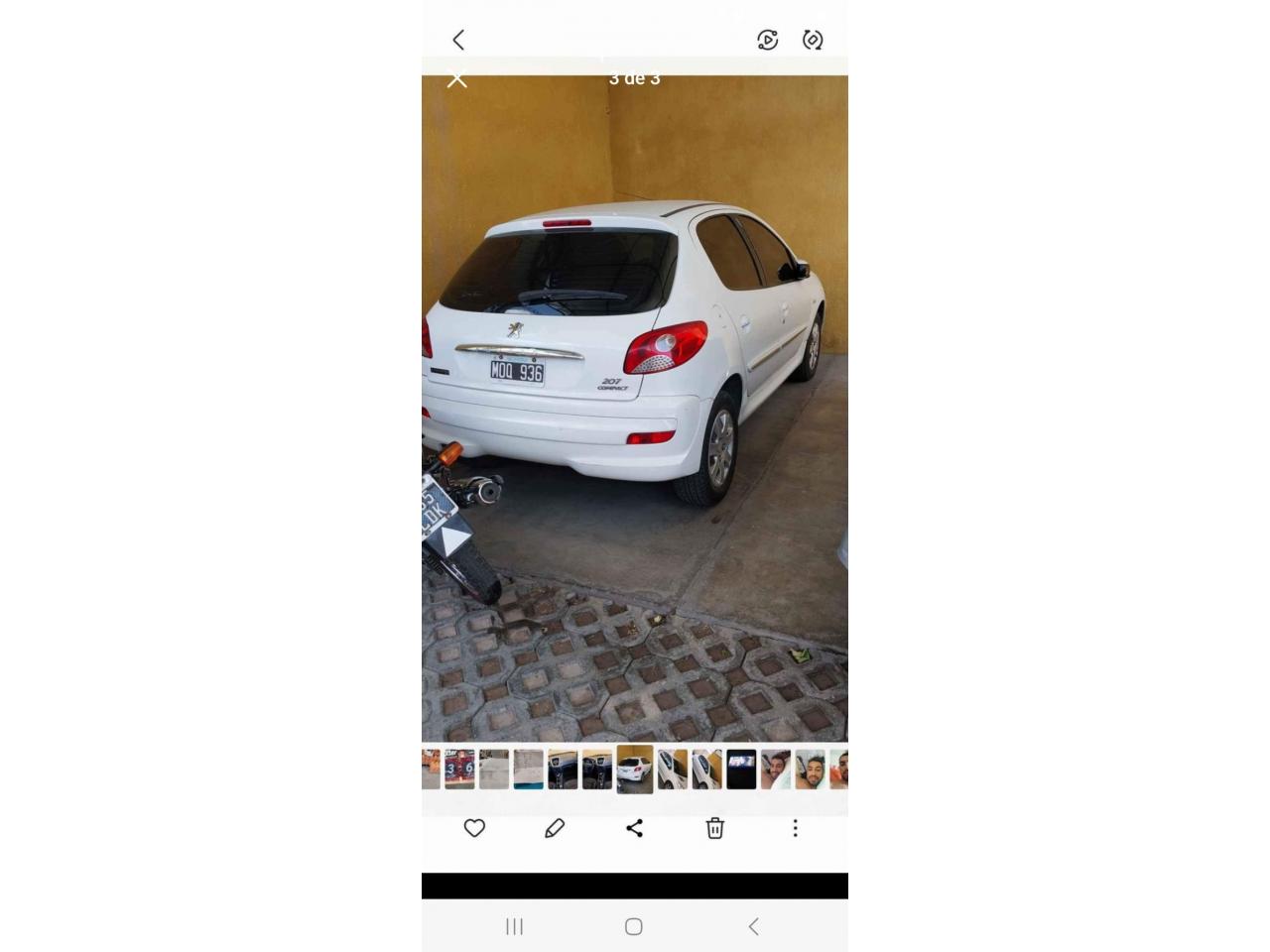Screen dimensions: 1270x952
Task: Mark this photo as favorite
Action: pos(474,828)
